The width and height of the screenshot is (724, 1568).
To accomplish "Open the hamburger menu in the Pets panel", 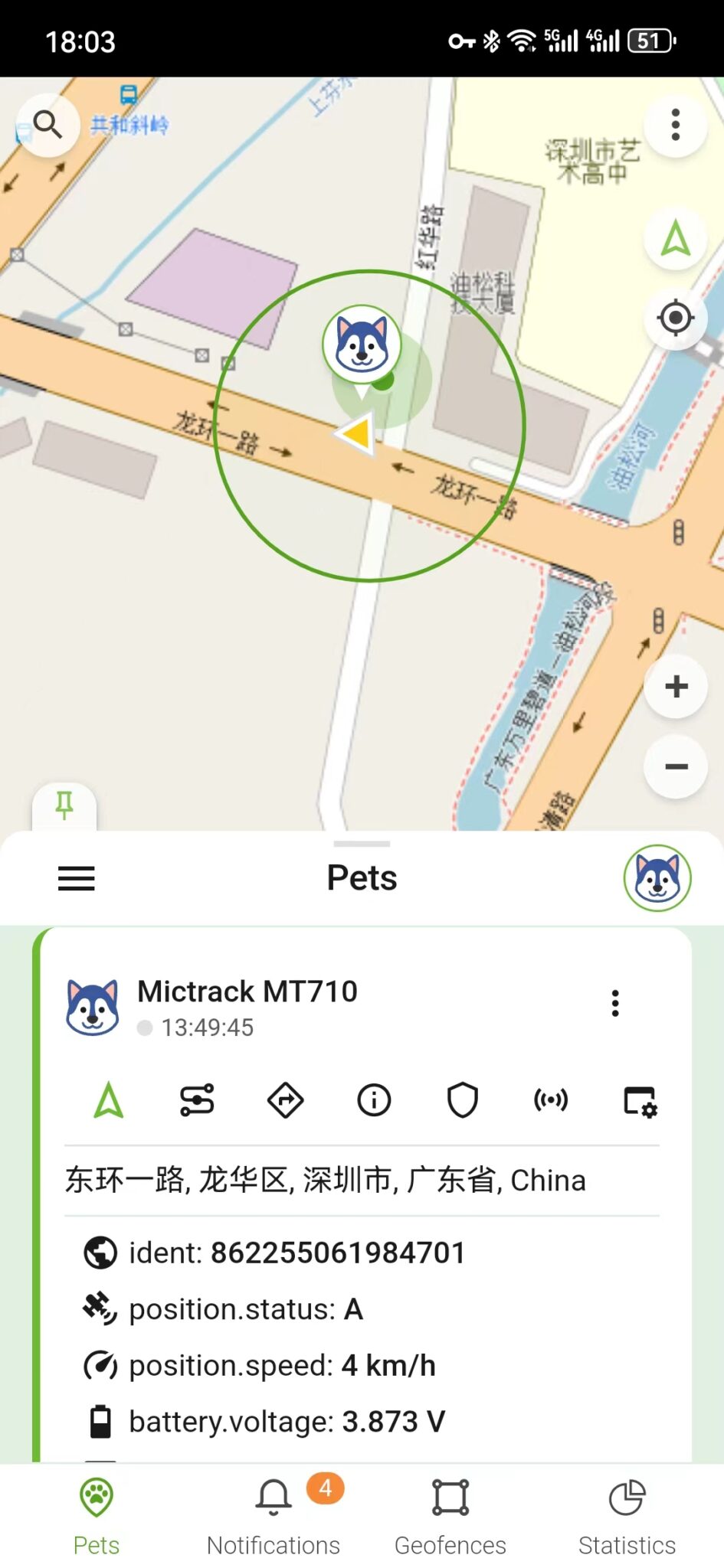I will point(75,878).
